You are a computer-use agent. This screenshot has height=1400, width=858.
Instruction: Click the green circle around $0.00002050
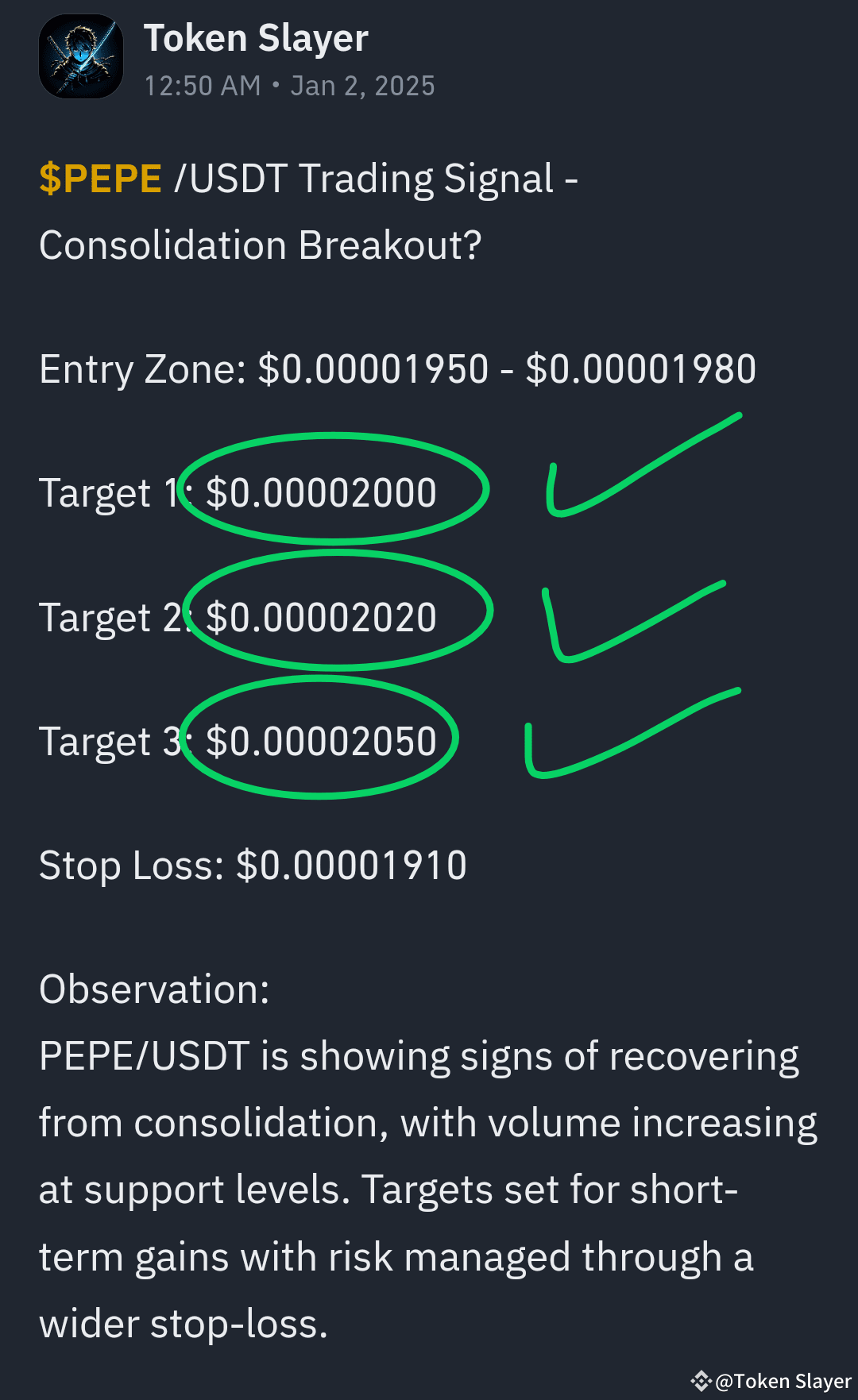(322, 739)
